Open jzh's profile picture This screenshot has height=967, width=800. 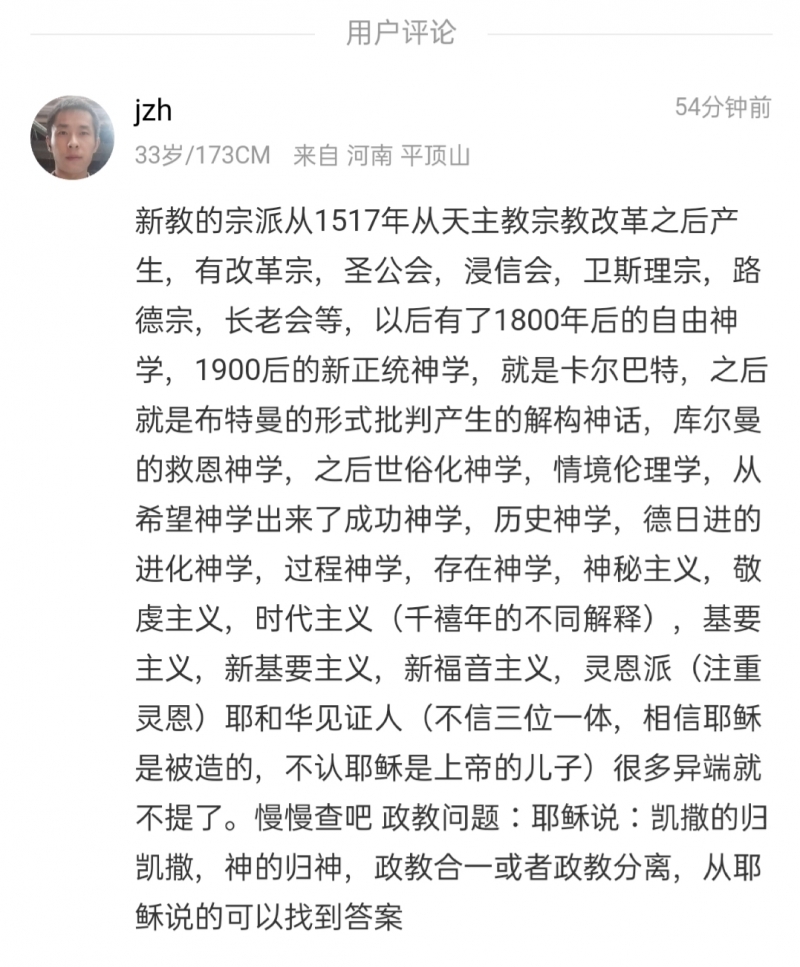click(x=72, y=137)
